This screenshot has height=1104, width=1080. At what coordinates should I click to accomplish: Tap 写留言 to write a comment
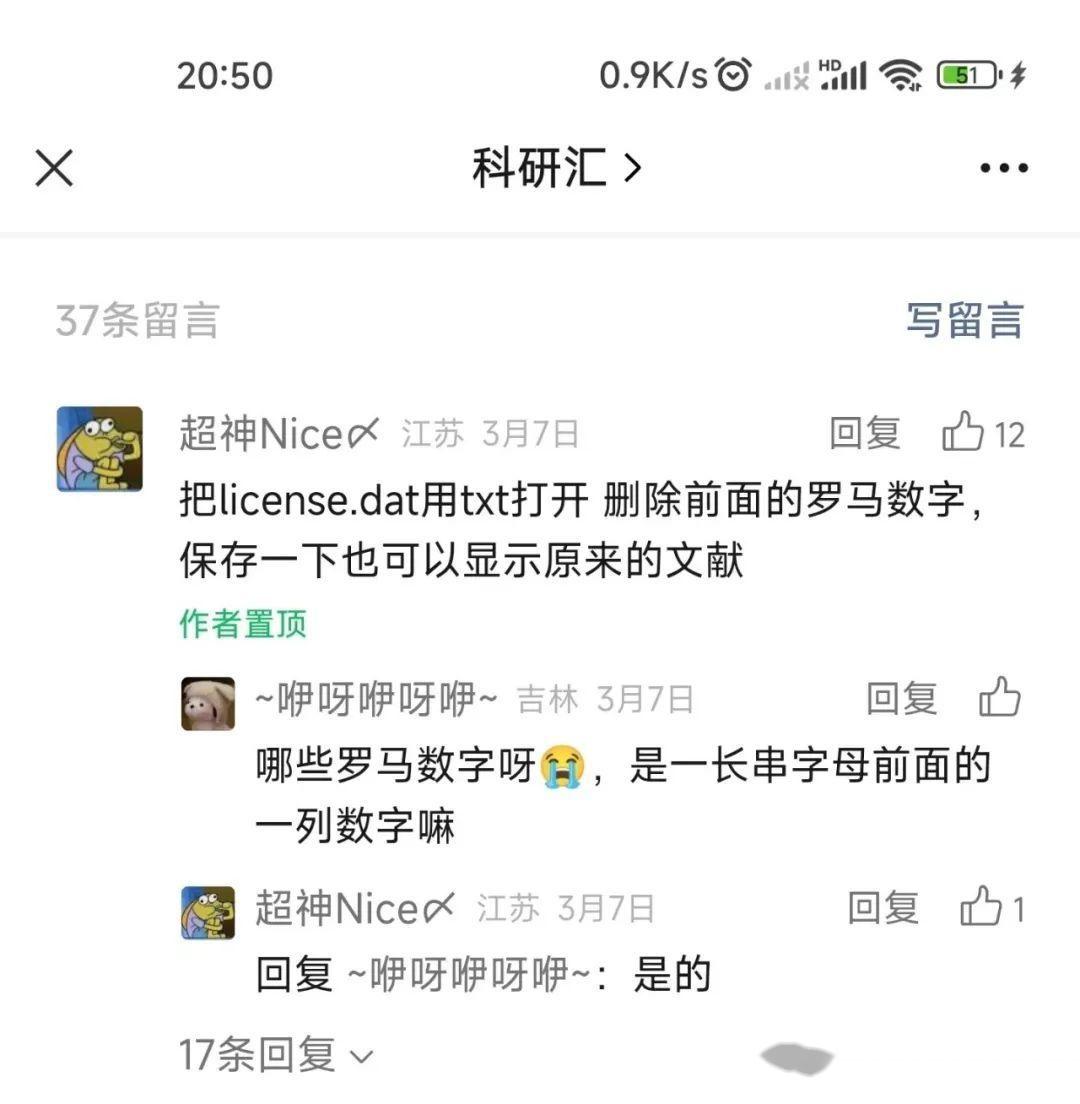(964, 320)
